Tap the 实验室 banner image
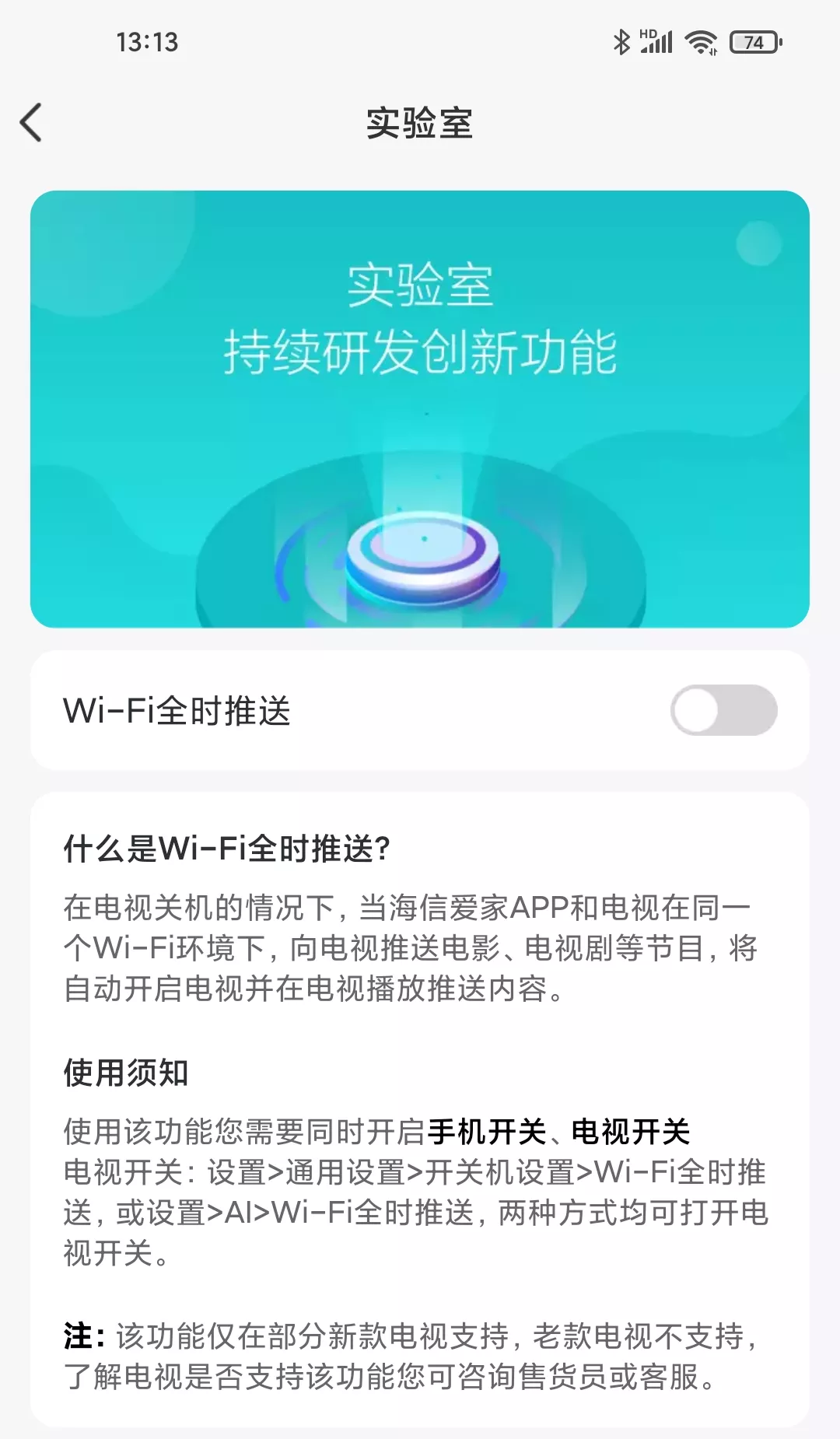 click(x=420, y=408)
